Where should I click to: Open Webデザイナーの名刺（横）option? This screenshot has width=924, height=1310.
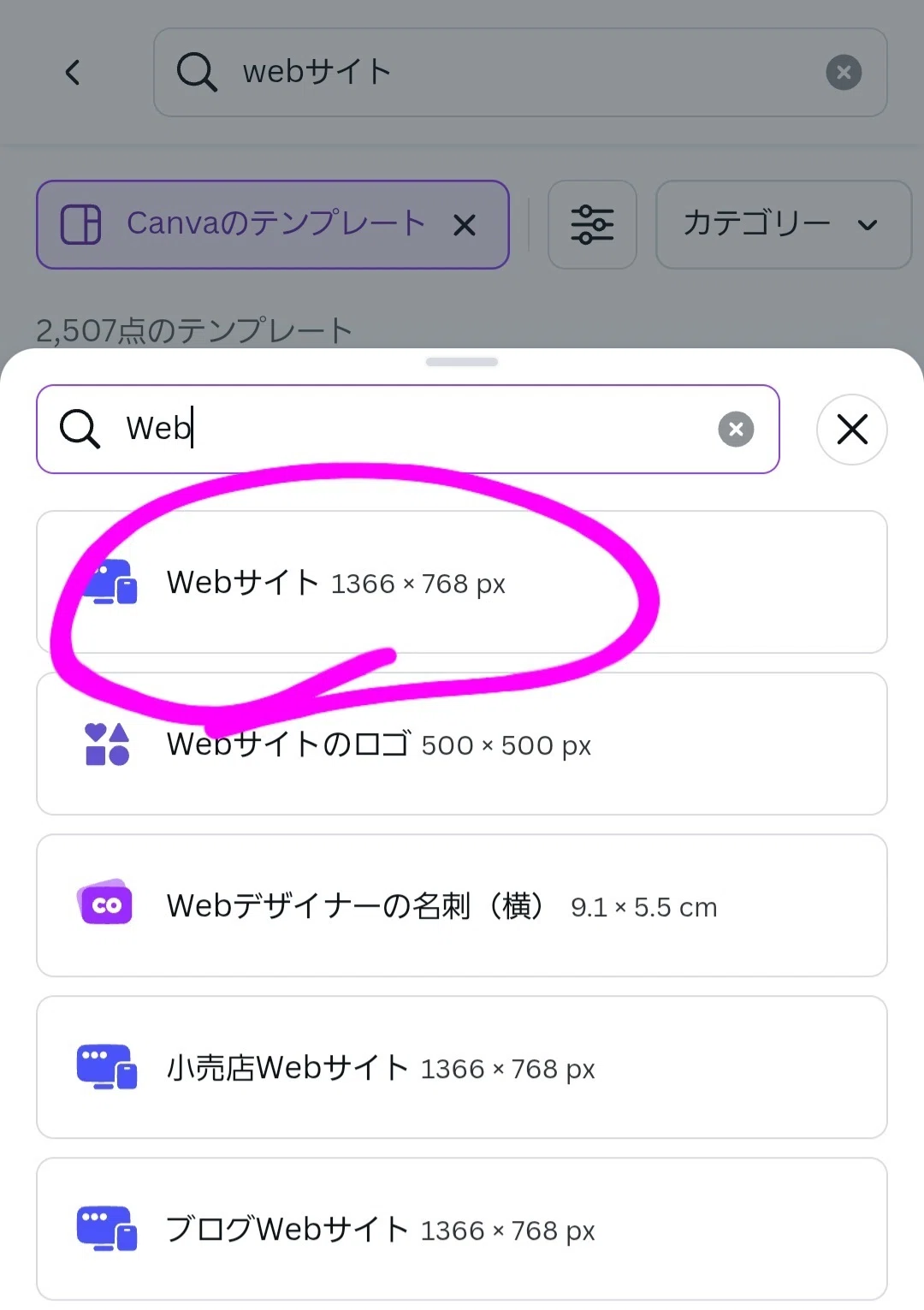pos(462,905)
